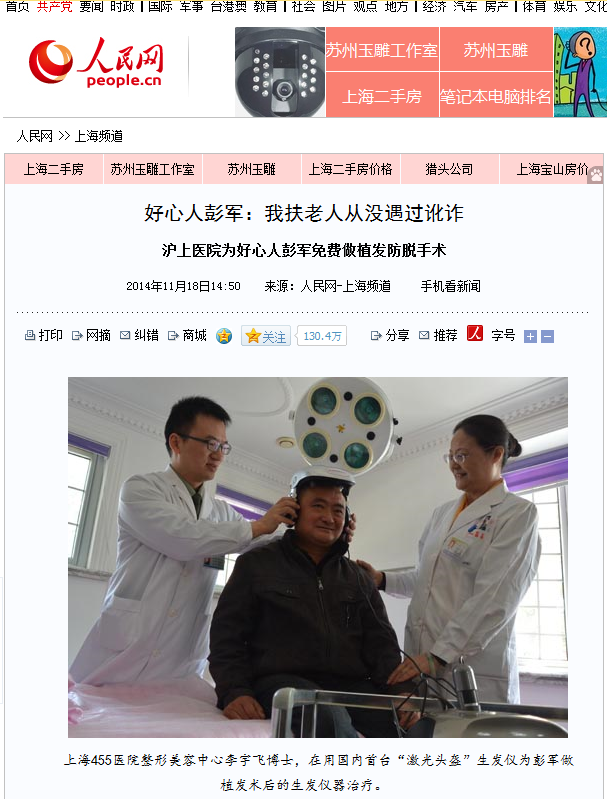Screen dimensions: 607x799
Task: Open the 共产党 link in top navigation
Action: tap(54, 6)
